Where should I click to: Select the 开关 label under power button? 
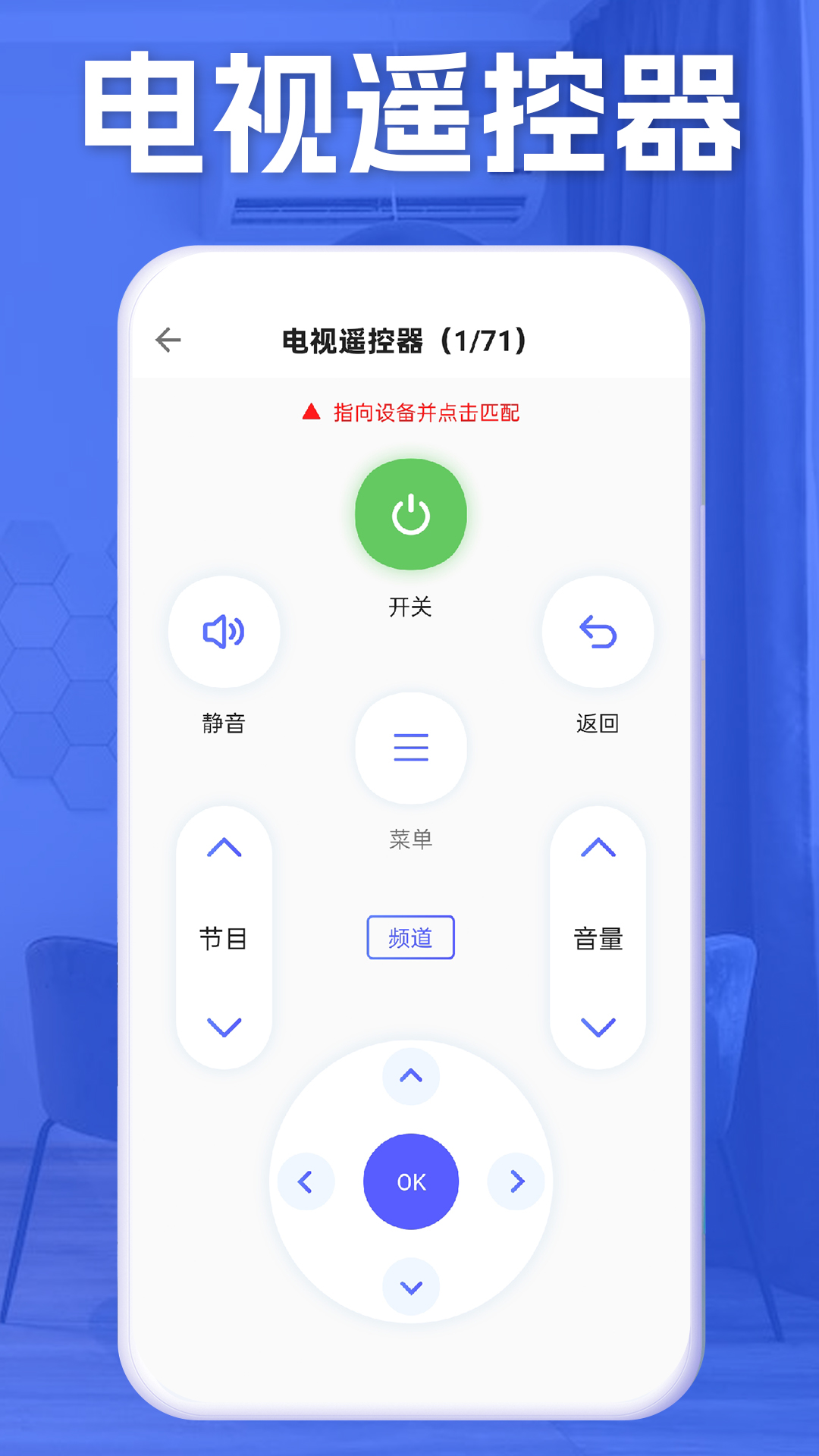point(410,607)
